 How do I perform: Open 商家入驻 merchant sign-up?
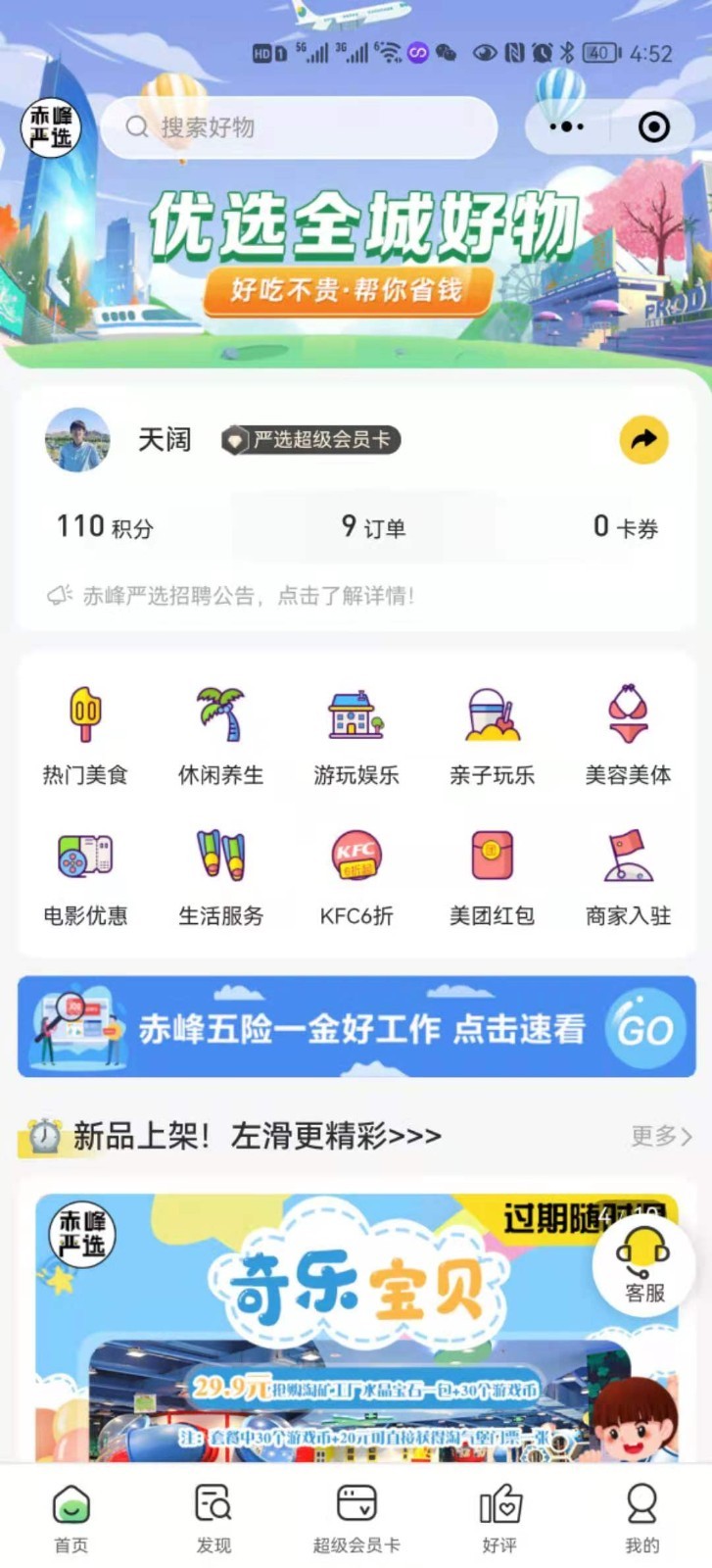[x=628, y=877]
